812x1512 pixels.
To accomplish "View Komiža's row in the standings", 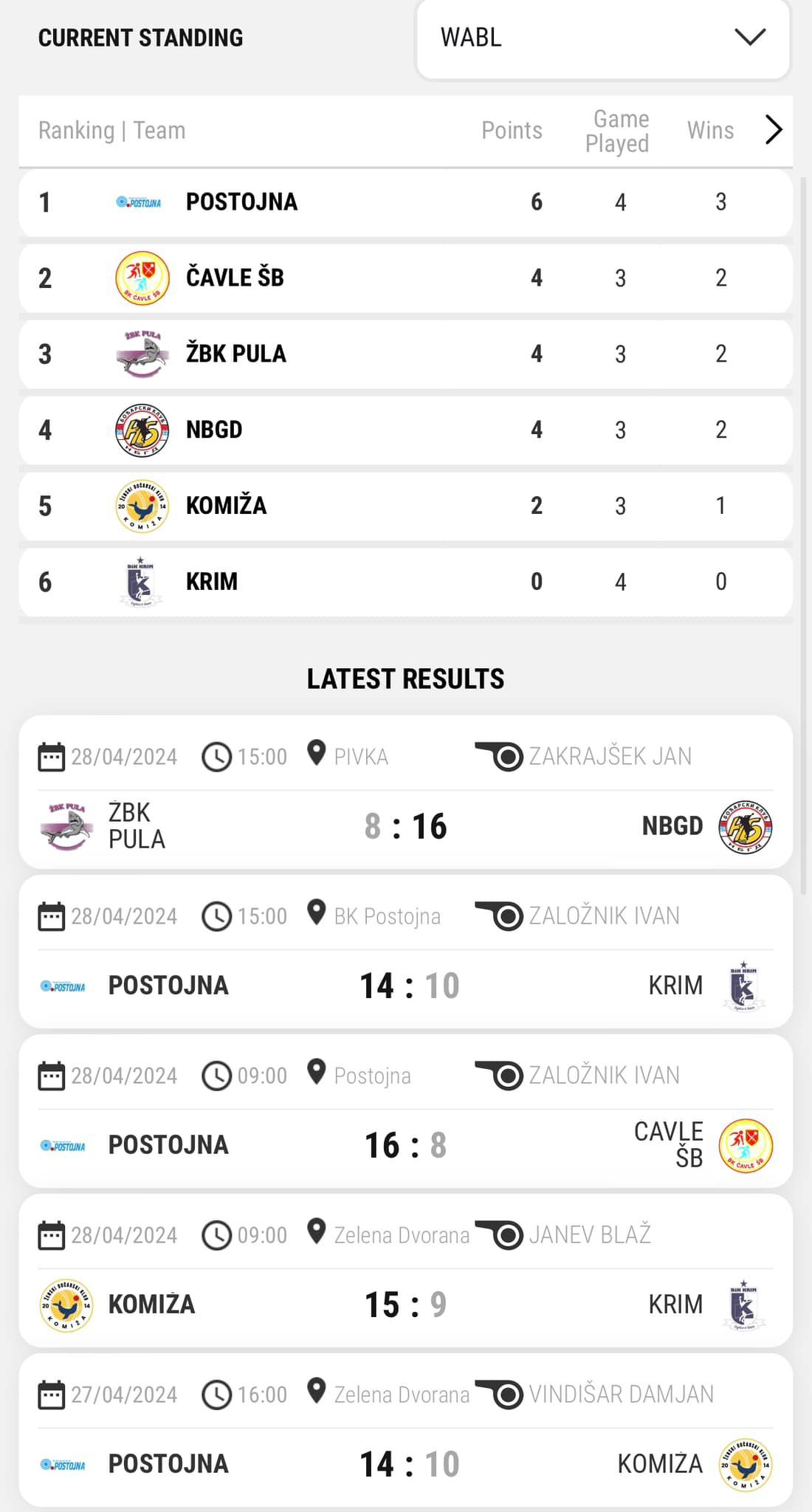I will point(405,506).
